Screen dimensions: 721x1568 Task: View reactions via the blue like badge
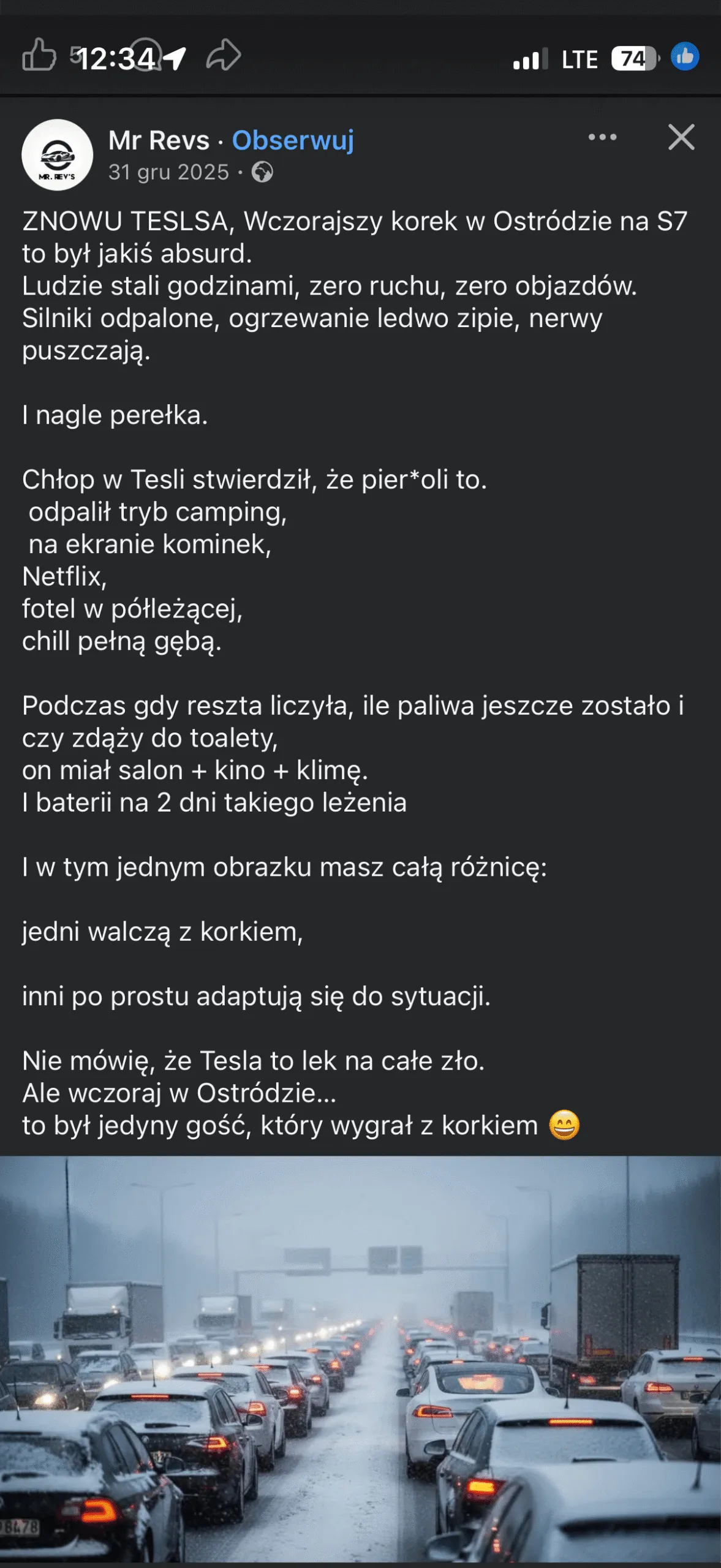685,57
